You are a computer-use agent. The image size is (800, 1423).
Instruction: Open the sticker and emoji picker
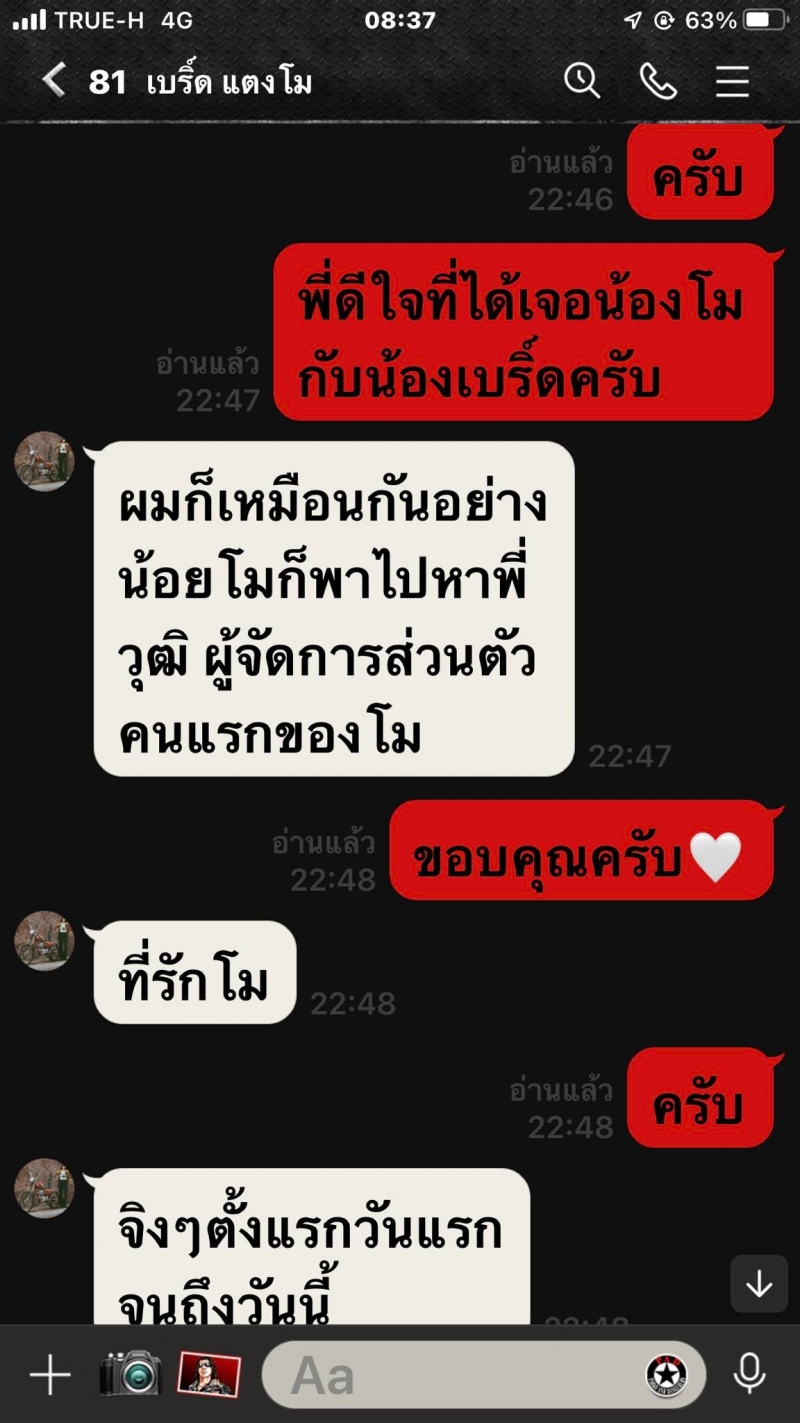point(666,1375)
